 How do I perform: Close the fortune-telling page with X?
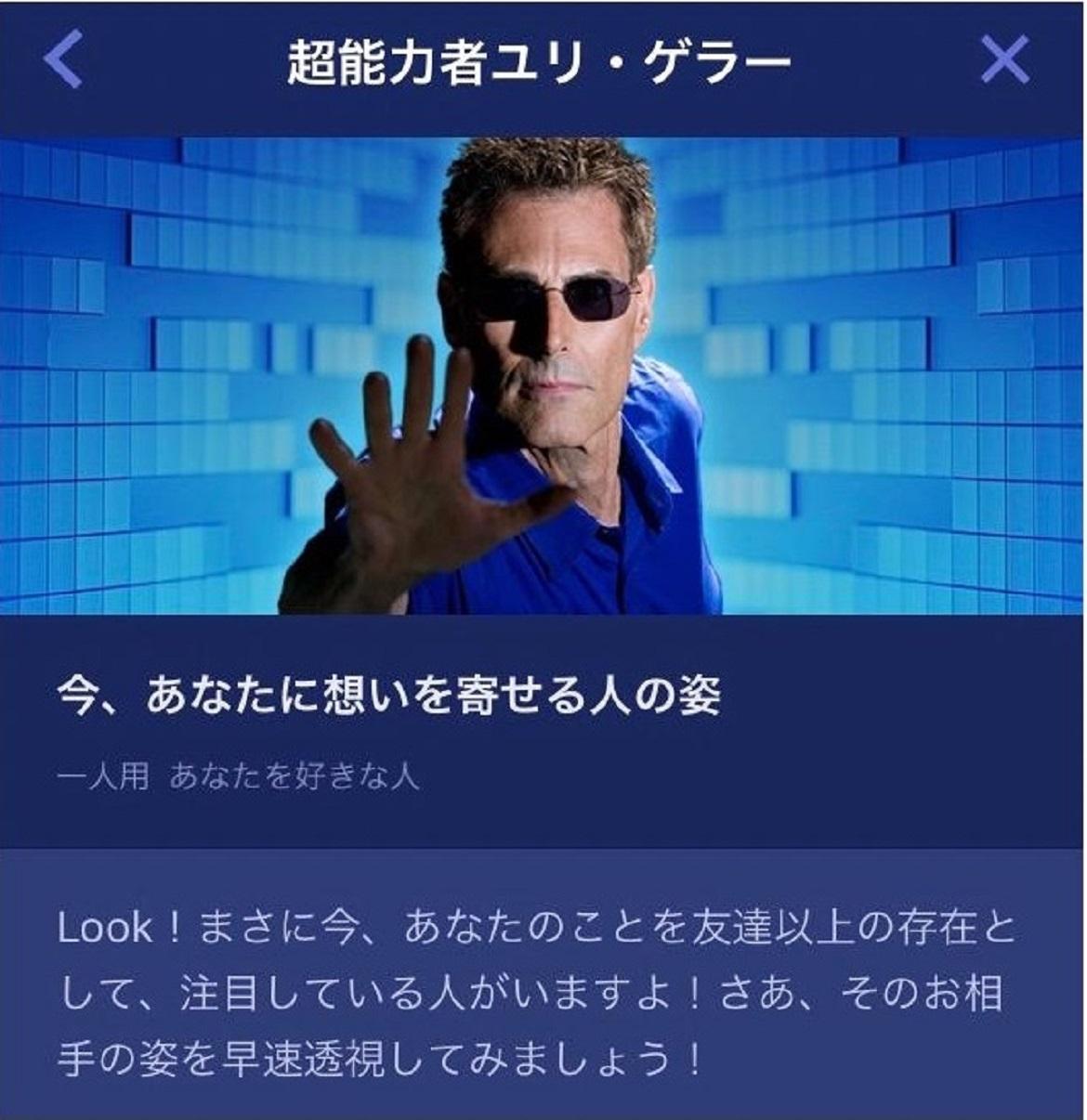1005,60
